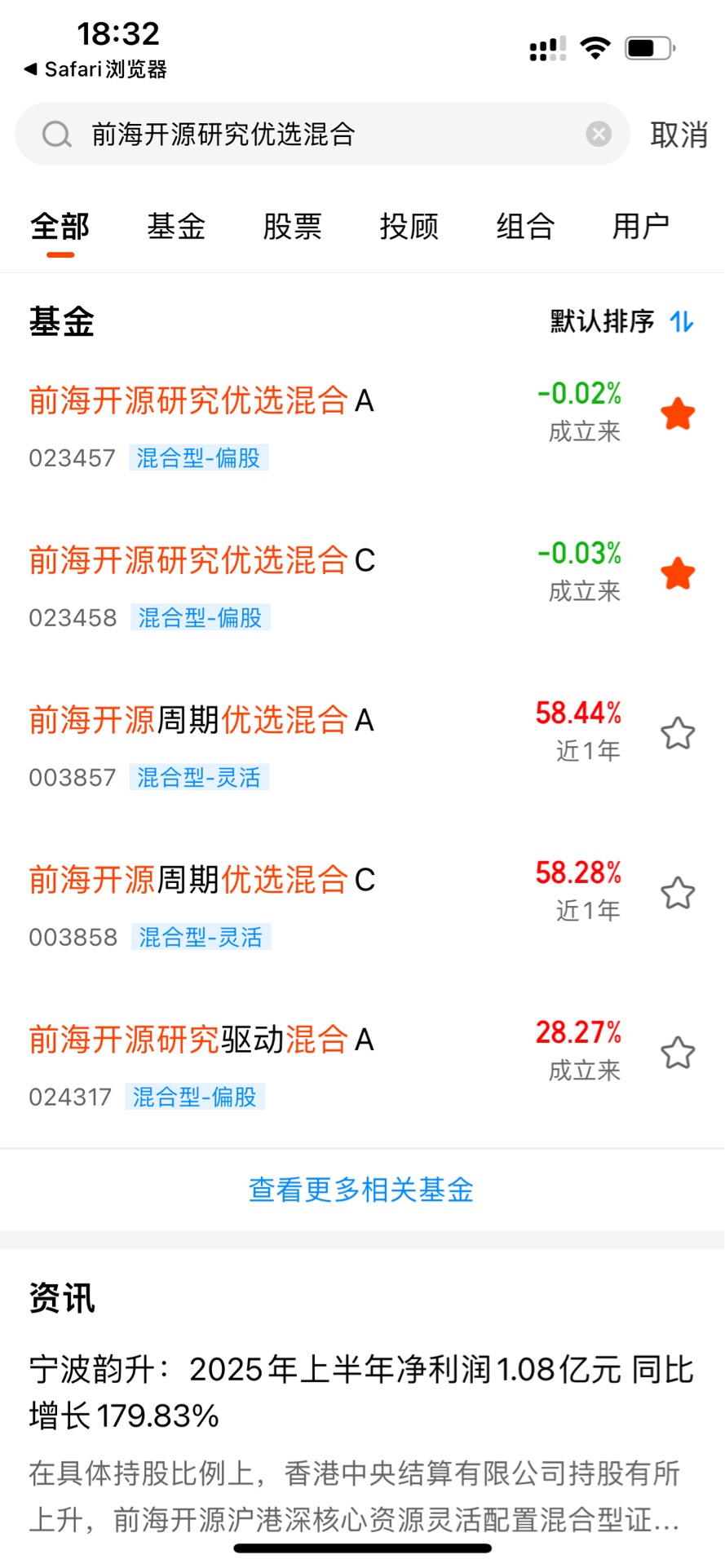Add fund 024317 to favorites

(x=678, y=1053)
